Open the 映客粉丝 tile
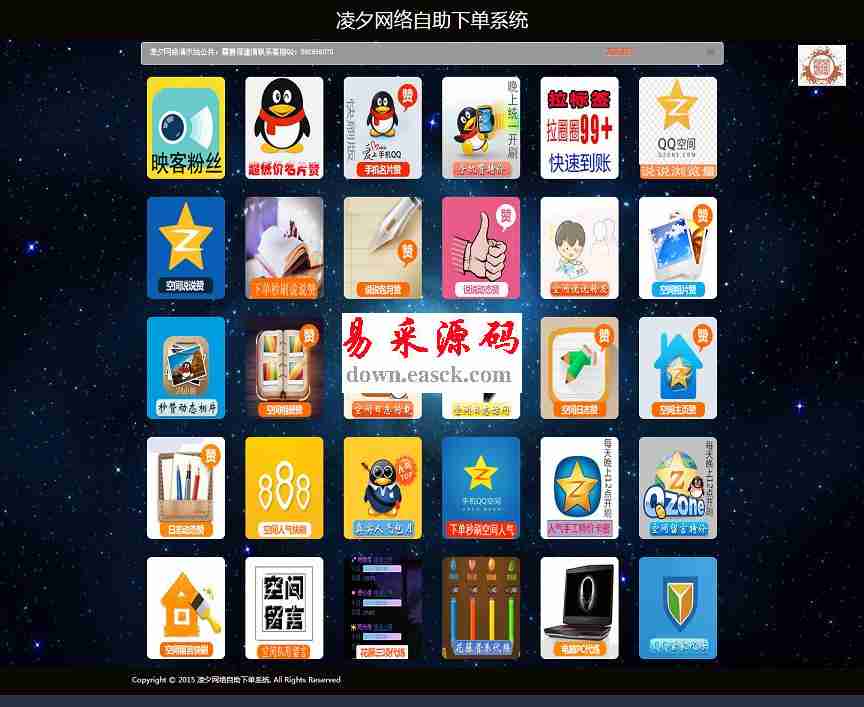The height and width of the screenshot is (707, 864). coord(186,128)
